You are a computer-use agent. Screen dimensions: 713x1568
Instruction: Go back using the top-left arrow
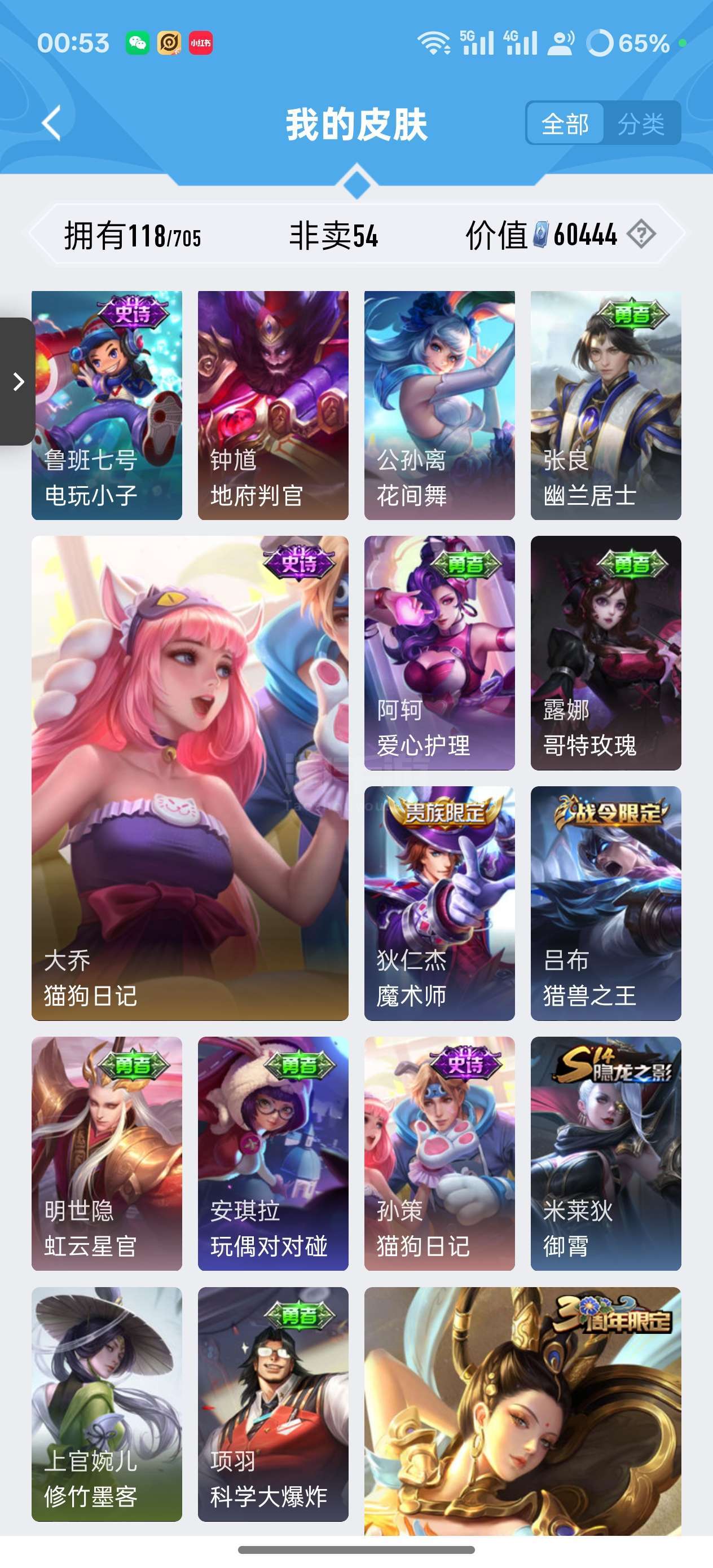click(52, 123)
